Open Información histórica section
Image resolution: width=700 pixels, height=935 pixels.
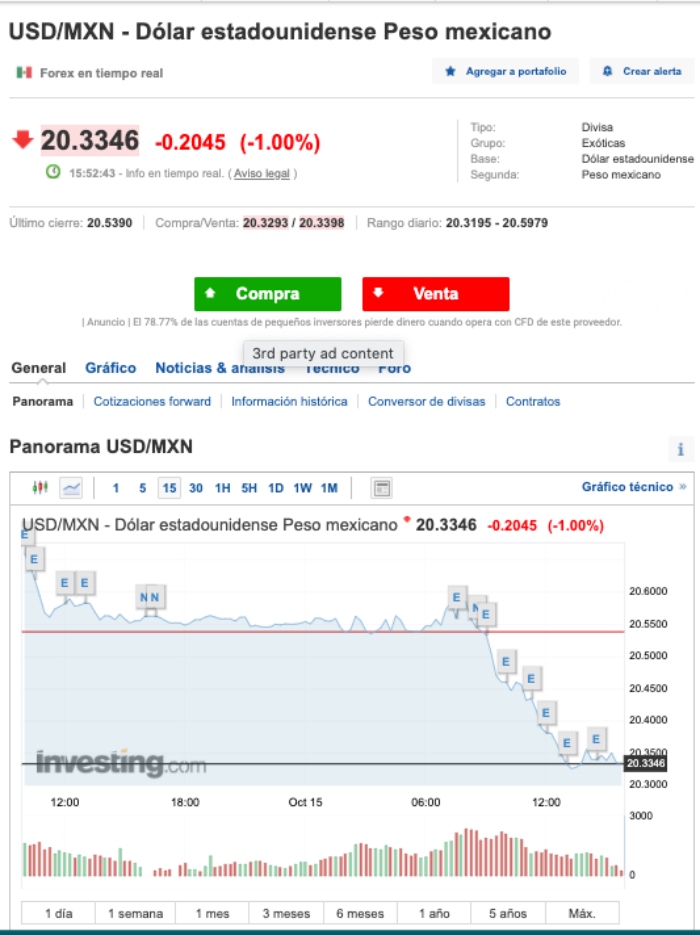(289, 401)
